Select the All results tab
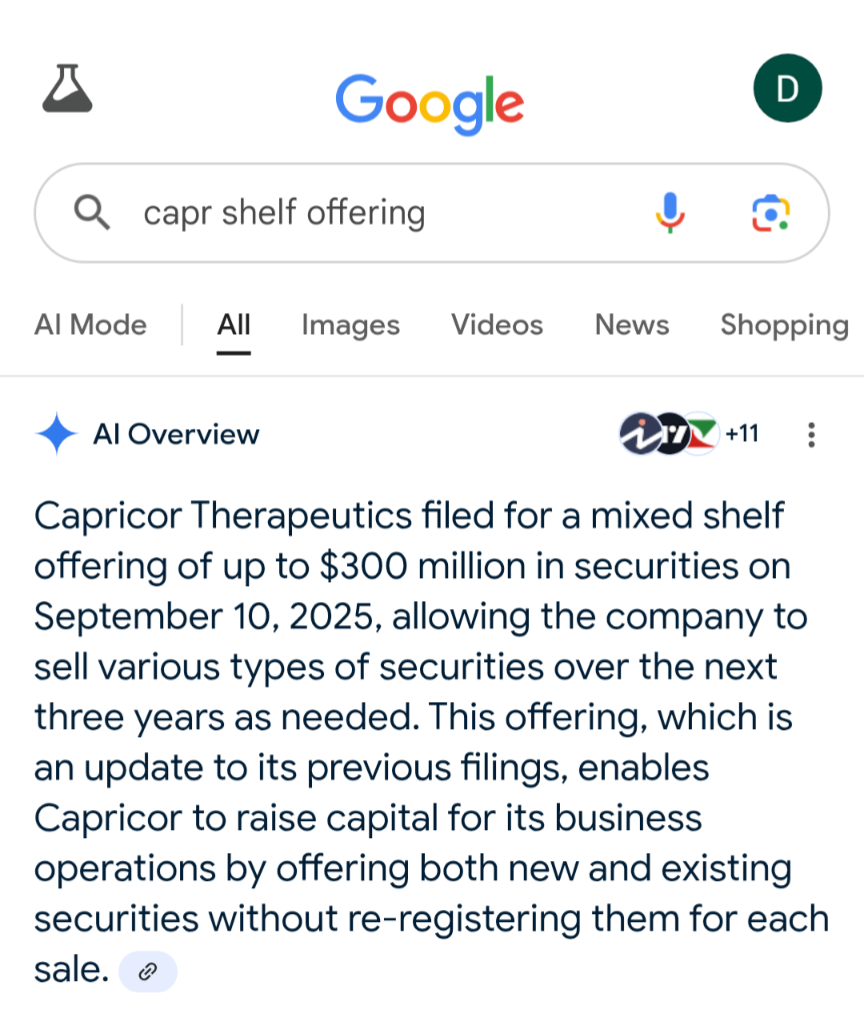864x1021 pixels. click(234, 325)
